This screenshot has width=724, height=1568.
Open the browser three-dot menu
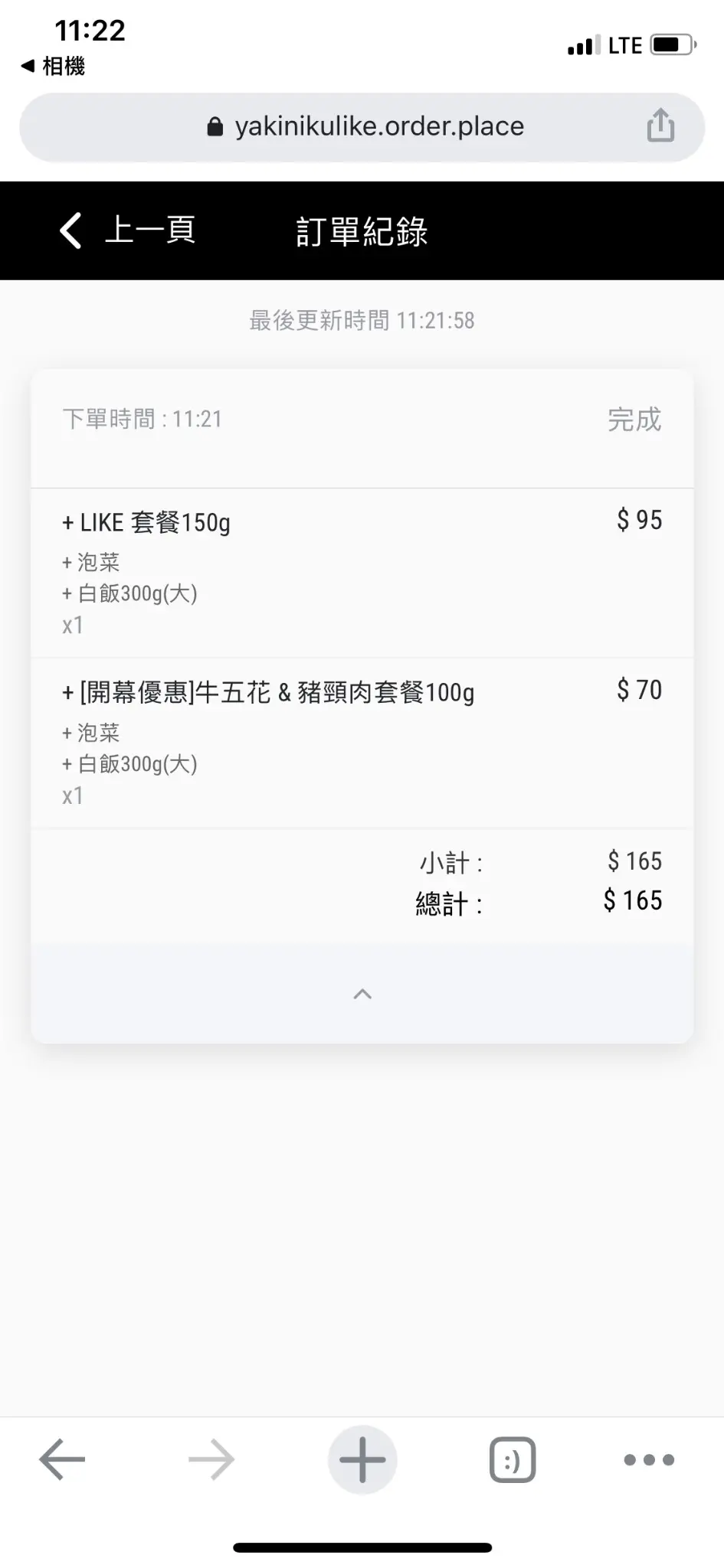[x=649, y=1459]
